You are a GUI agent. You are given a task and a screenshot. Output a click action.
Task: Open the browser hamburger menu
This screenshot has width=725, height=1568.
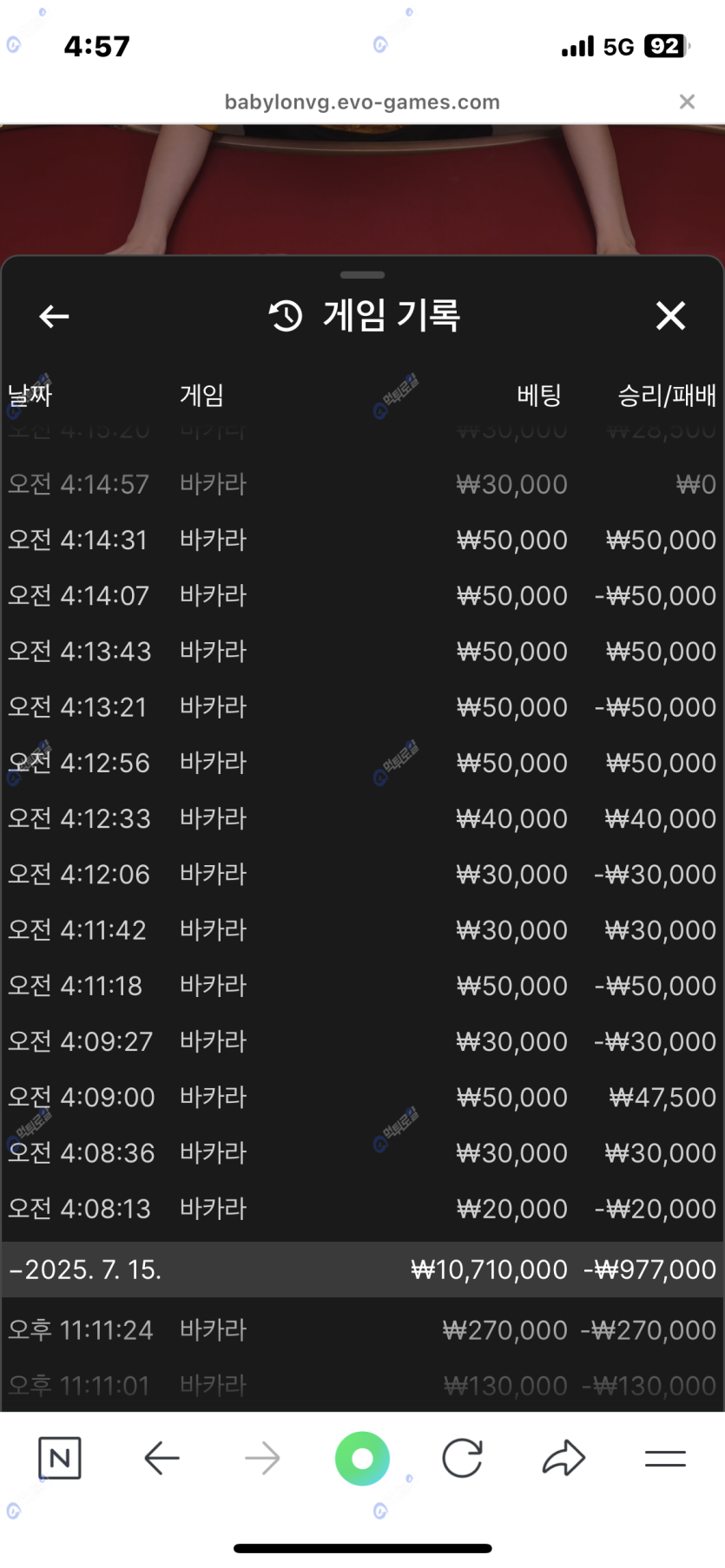(665, 1458)
